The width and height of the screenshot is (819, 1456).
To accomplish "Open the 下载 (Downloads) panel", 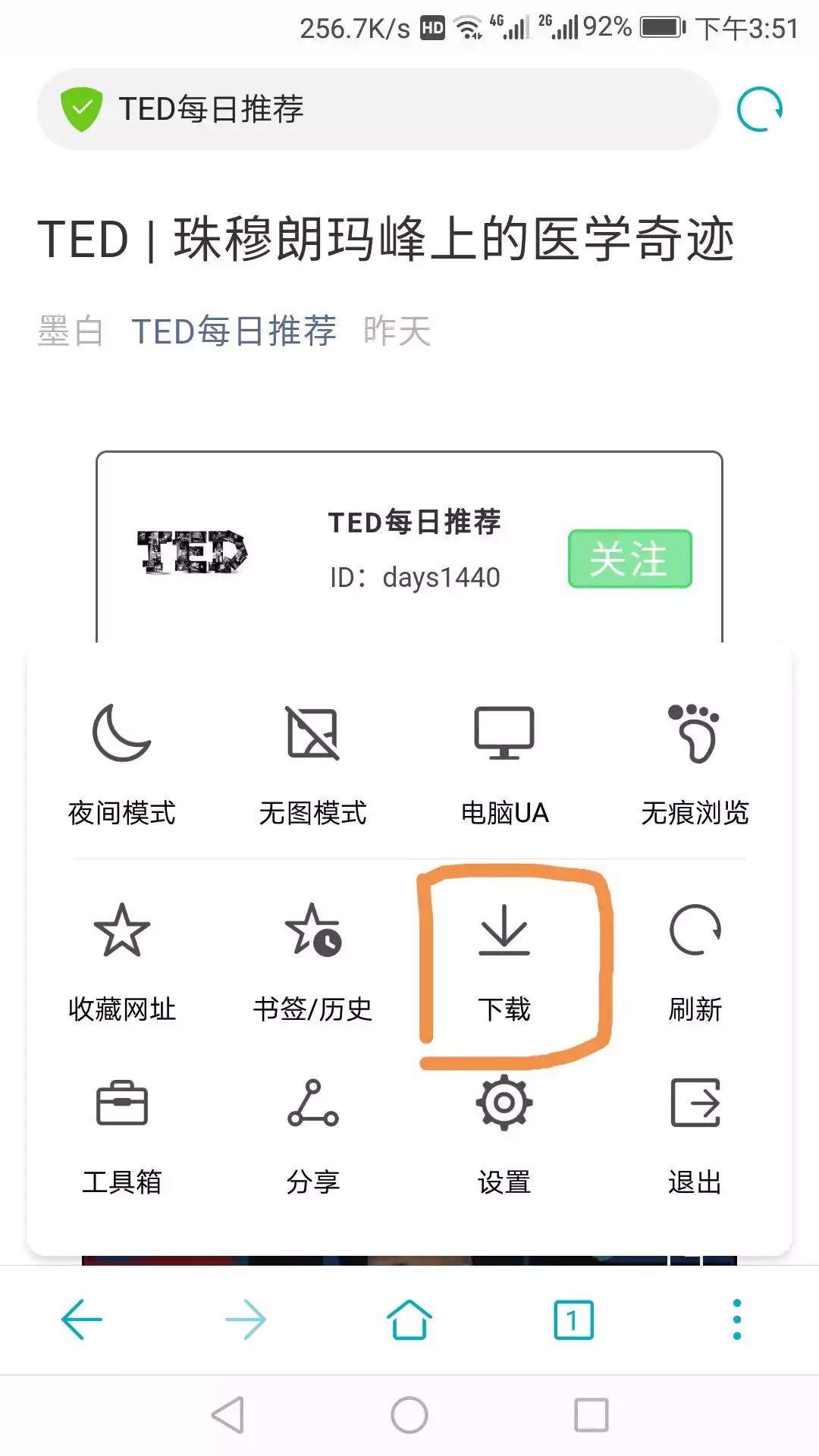I will point(504,959).
